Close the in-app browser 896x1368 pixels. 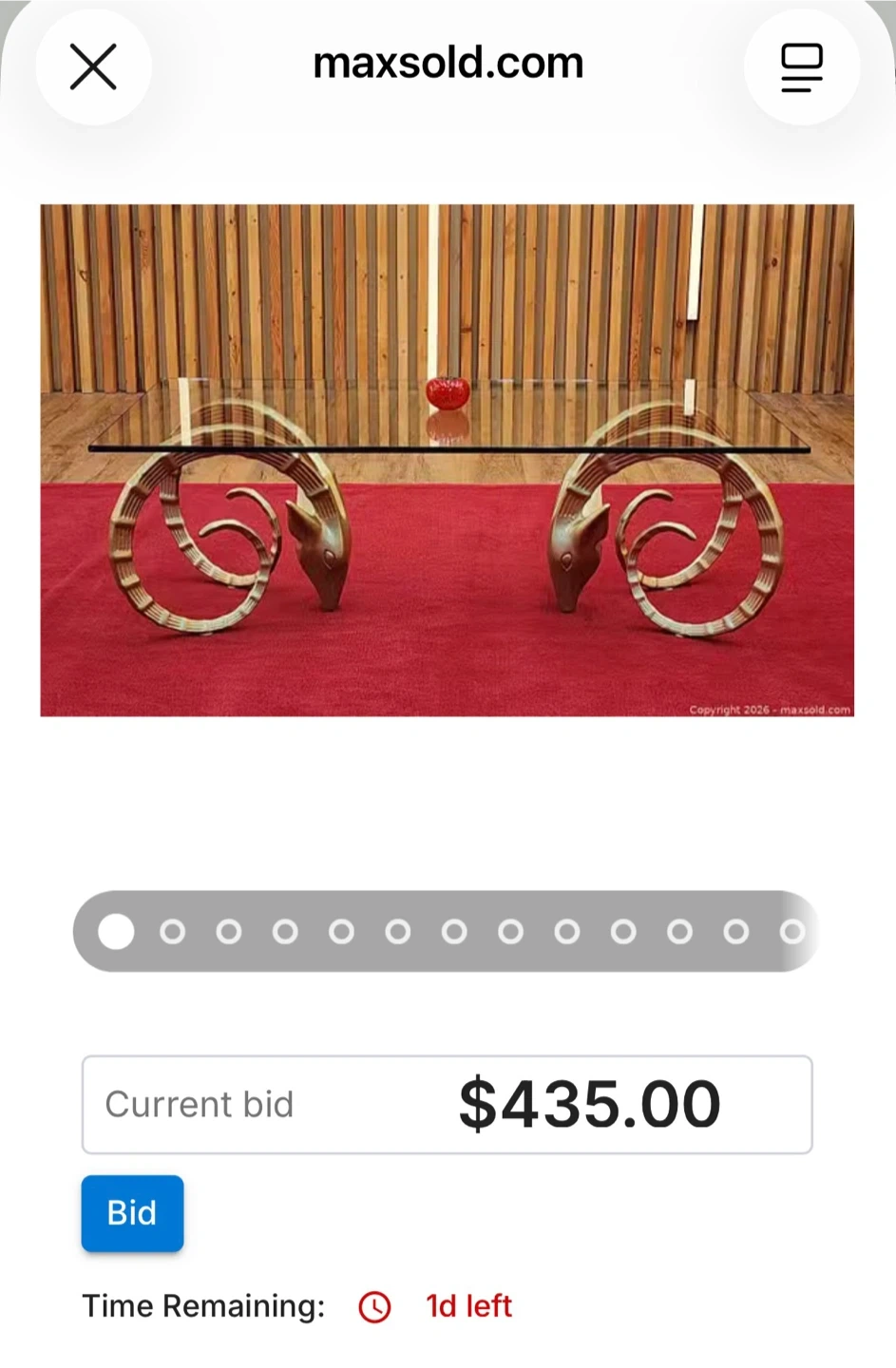coord(93,66)
